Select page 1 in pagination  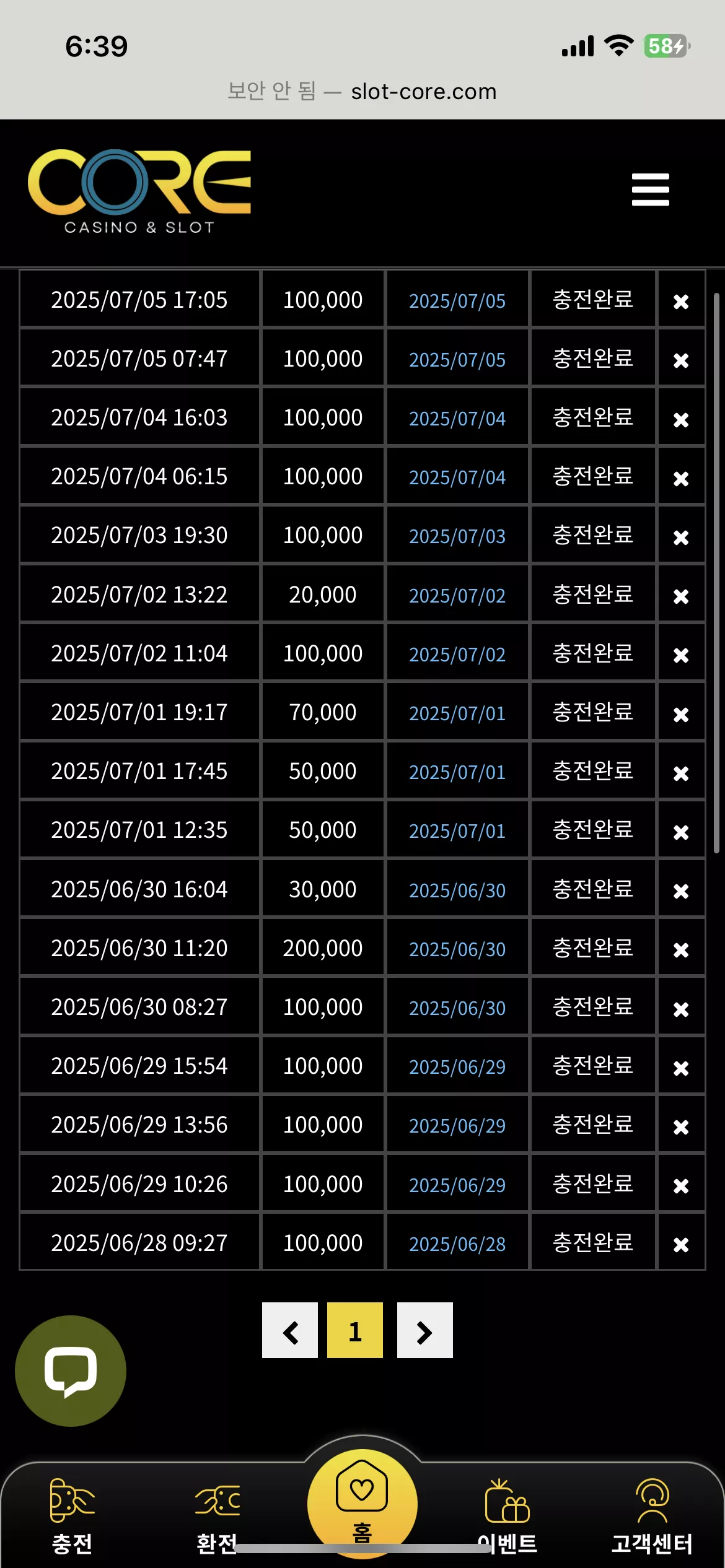click(x=355, y=1330)
